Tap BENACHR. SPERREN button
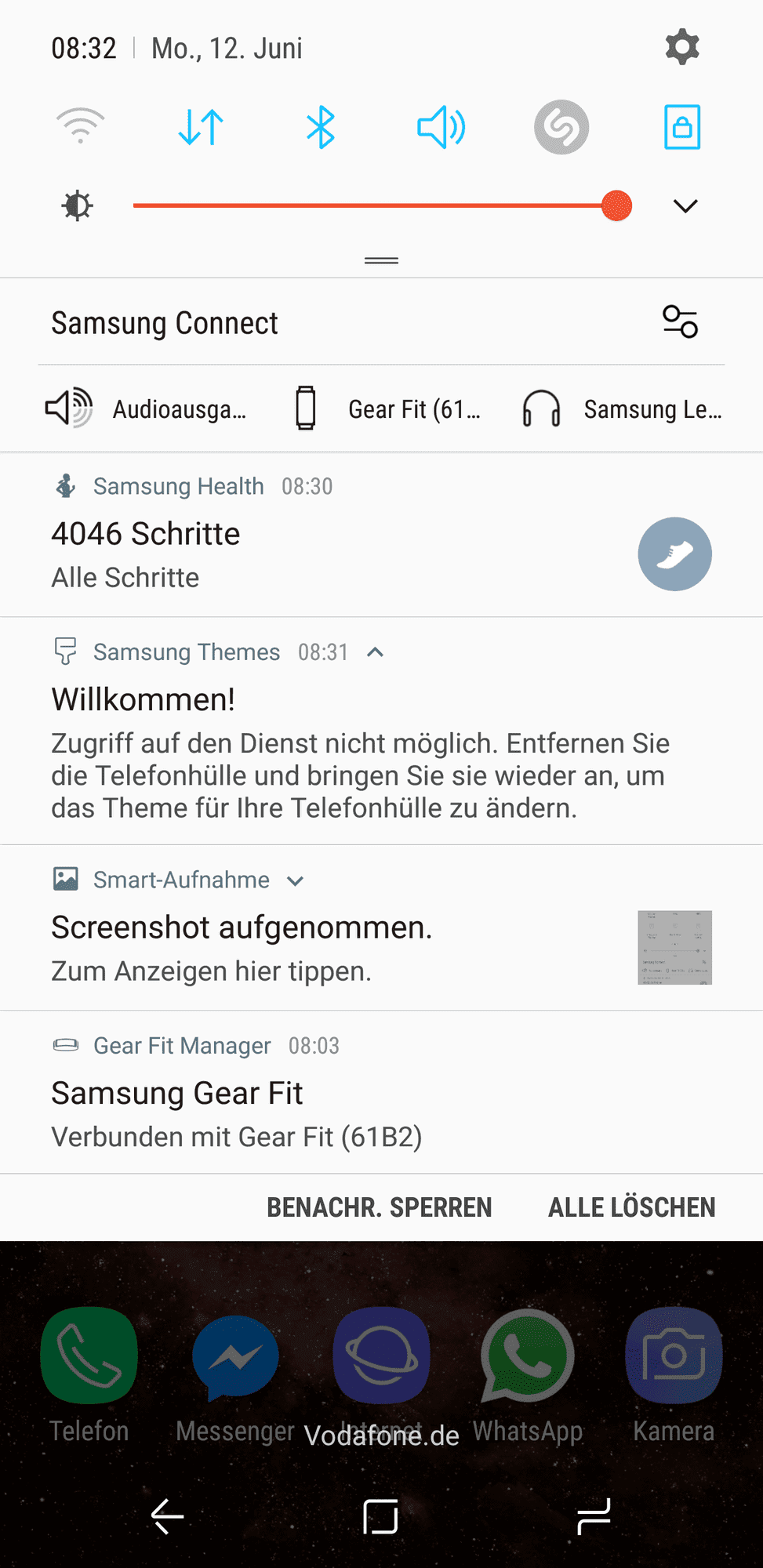The height and width of the screenshot is (1568, 763). point(380,1207)
